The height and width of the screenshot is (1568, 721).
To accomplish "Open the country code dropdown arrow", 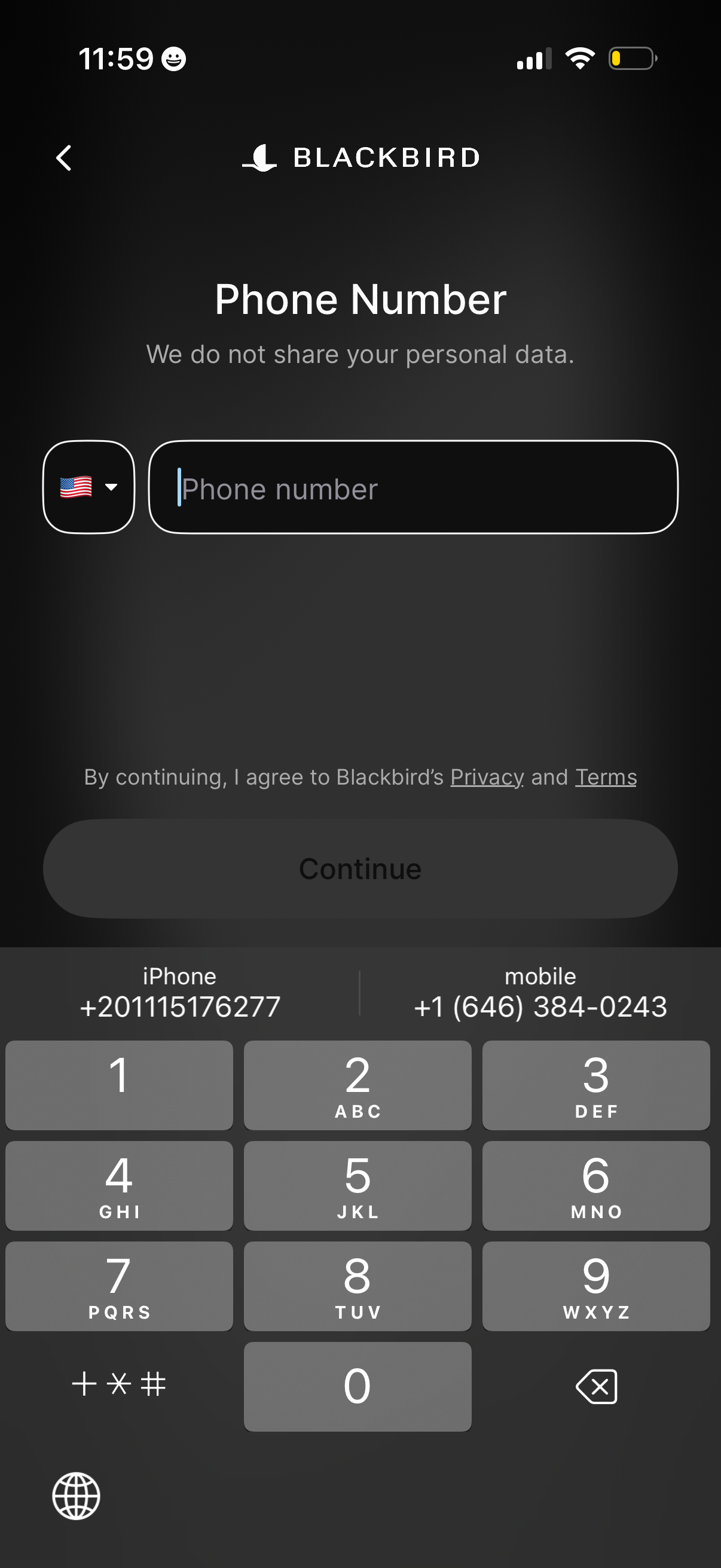I will point(112,487).
